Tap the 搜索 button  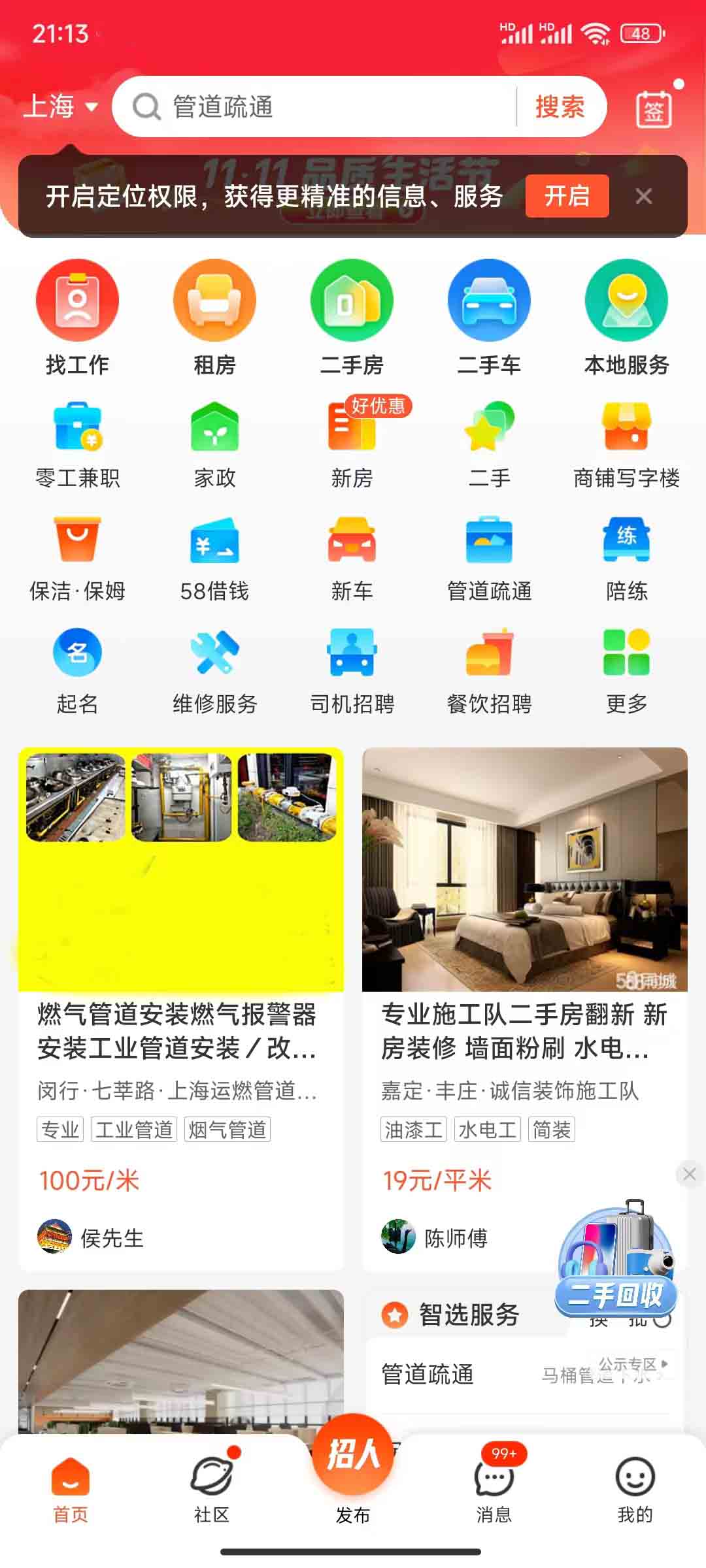pos(560,106)
